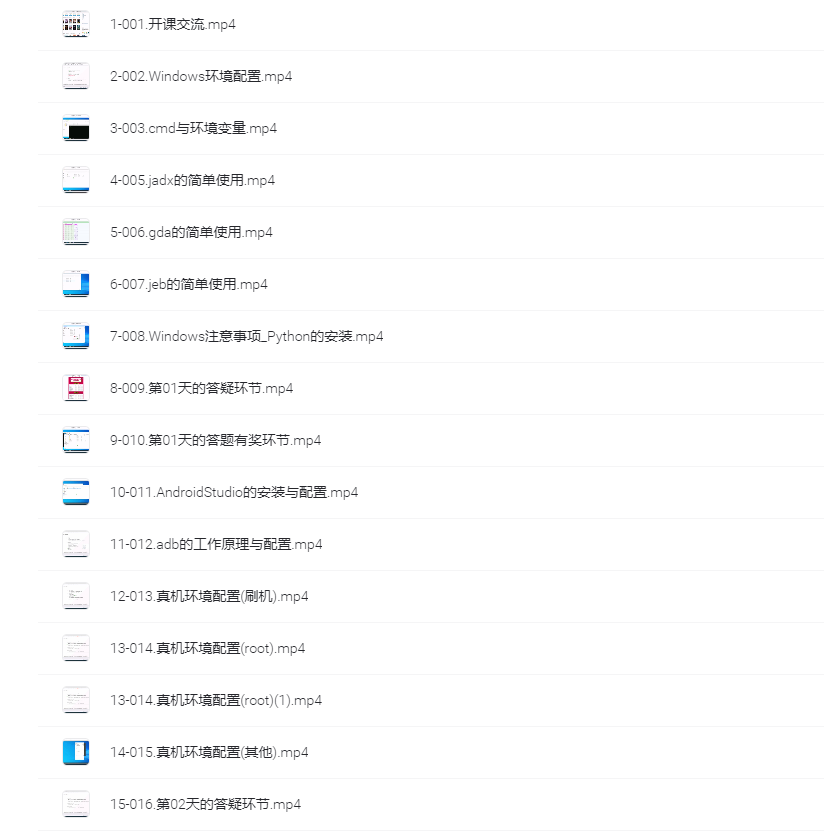Viewport: 824px width, 831px height.
Task: Open 2-002.Windows环境配置.mp4
Action: tap(200, 76)
